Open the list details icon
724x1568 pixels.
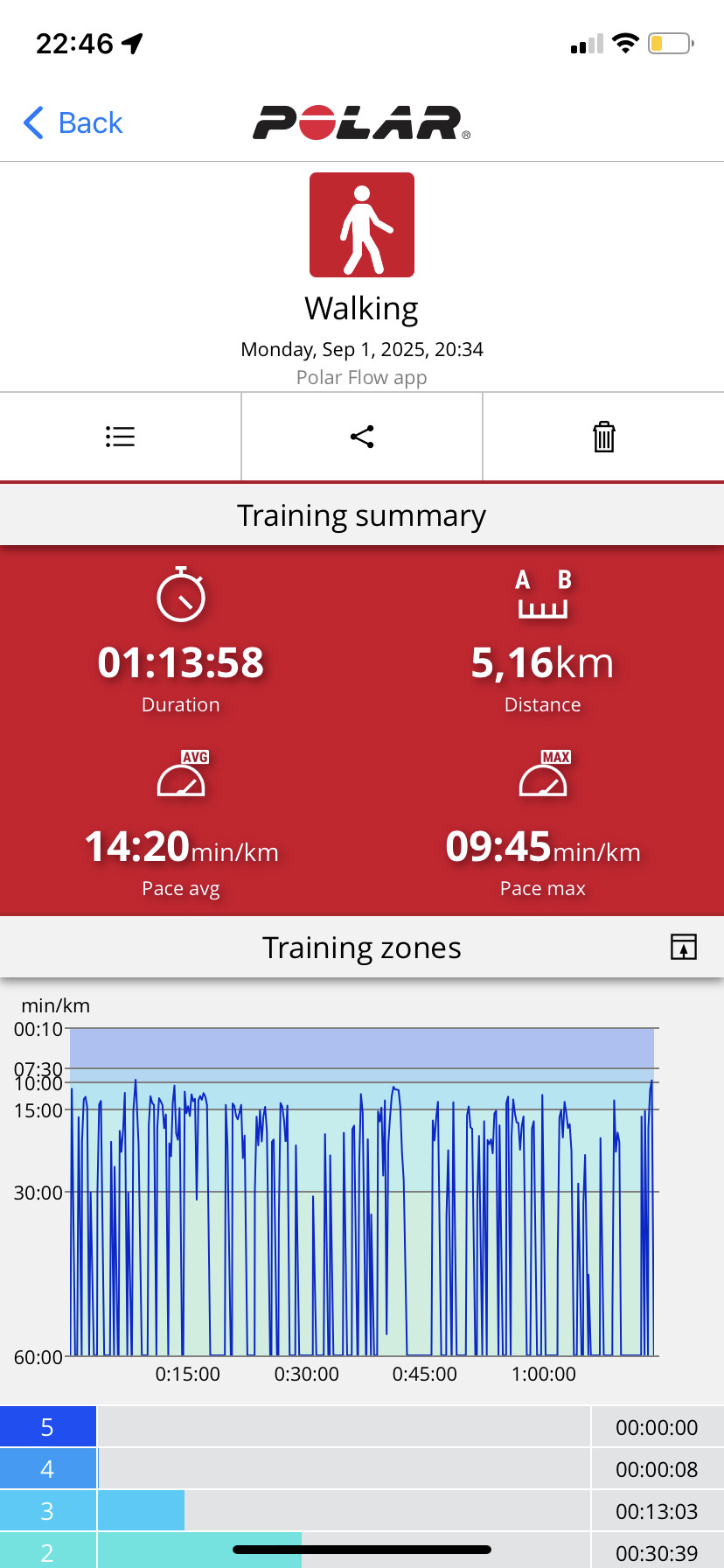pyautogui.click(x=120, y=437)
